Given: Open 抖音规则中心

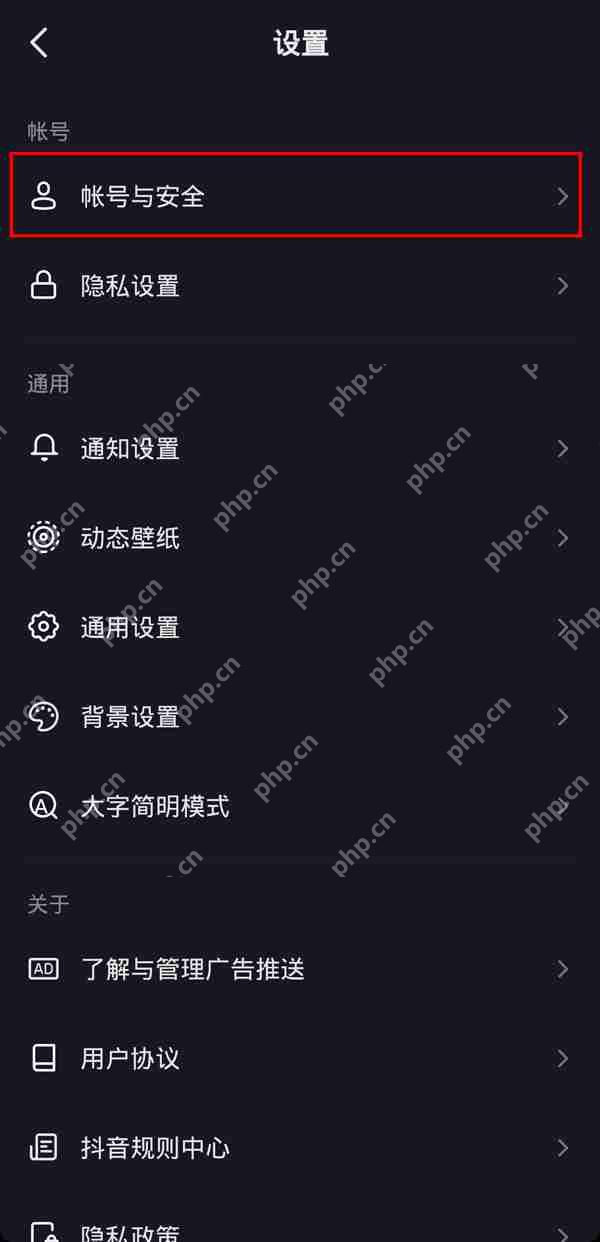Looking at the screenshot, I should click(x=295, y=1147).
